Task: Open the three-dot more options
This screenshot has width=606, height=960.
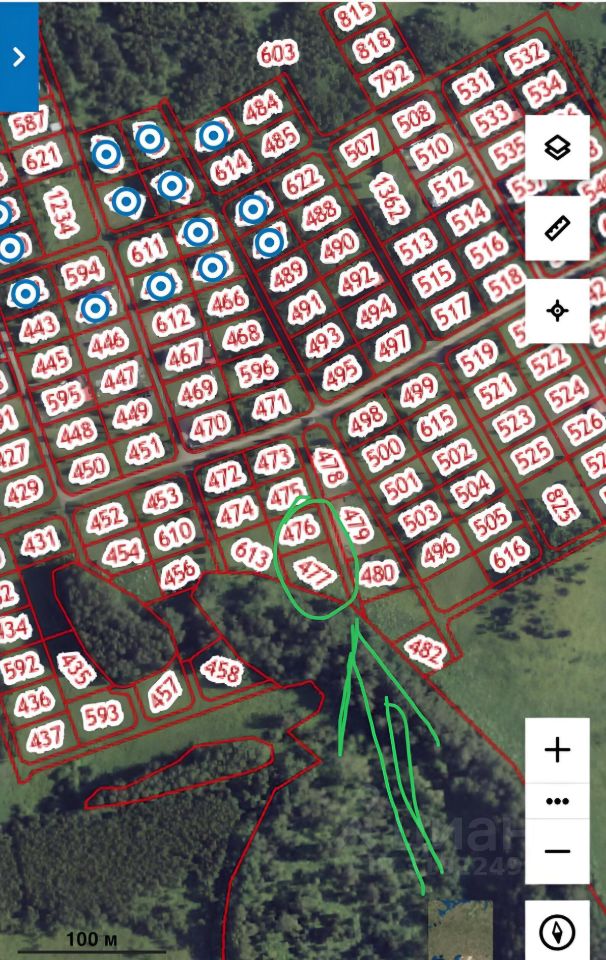Action: (x=557, y=801)
